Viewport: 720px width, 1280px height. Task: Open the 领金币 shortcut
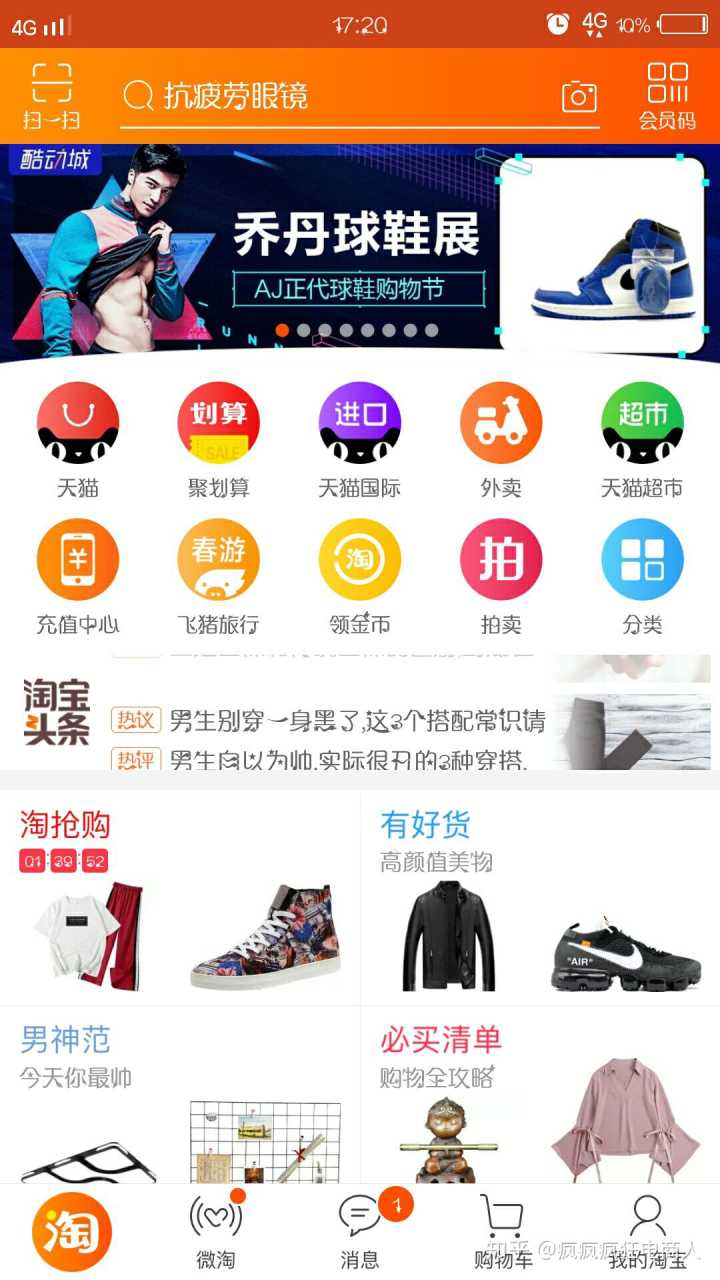pyautogui.click(x=359, y=577)
